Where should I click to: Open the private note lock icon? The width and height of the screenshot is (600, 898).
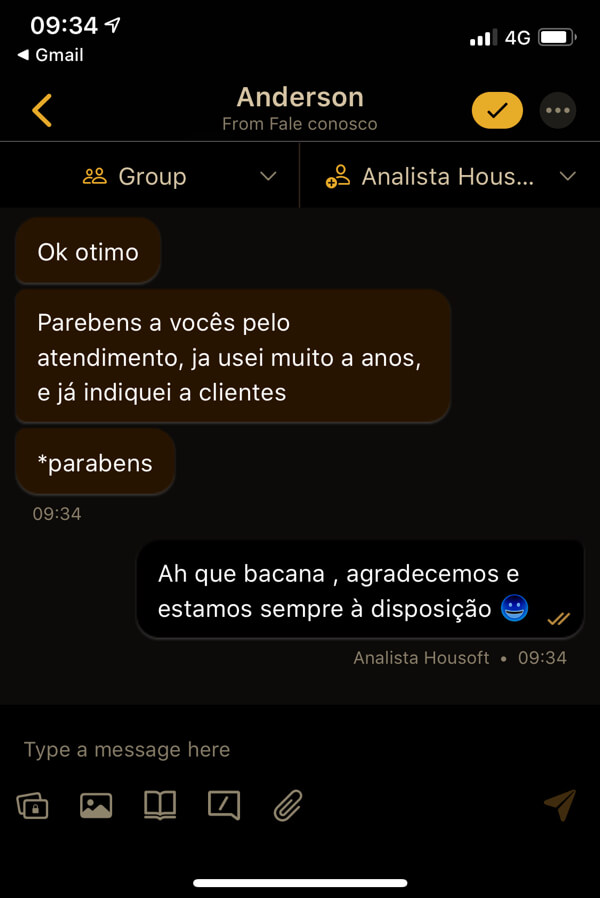coord(32,805)
